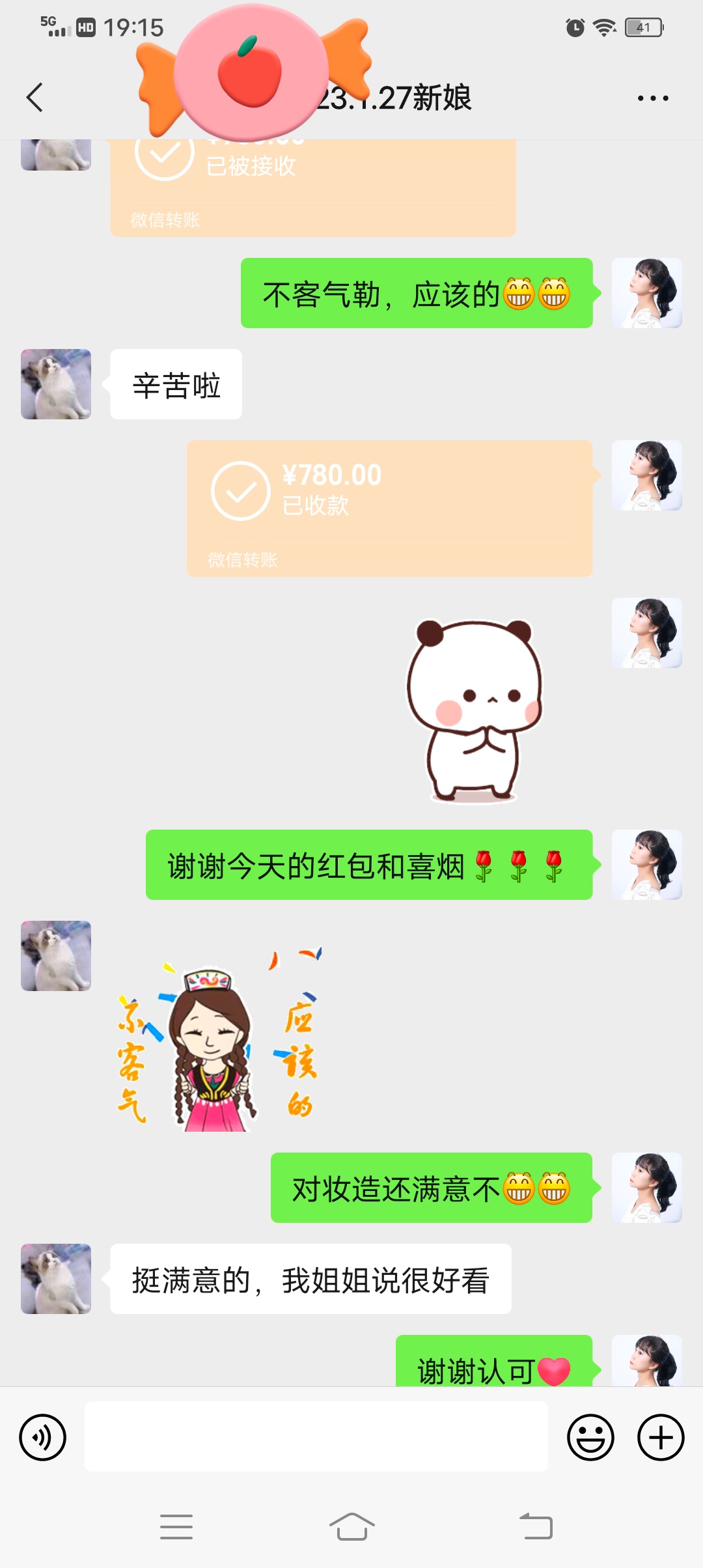Open the ¥780.00 已收款 transfer card
The image size is (703, 1568).
coord(389,509)
